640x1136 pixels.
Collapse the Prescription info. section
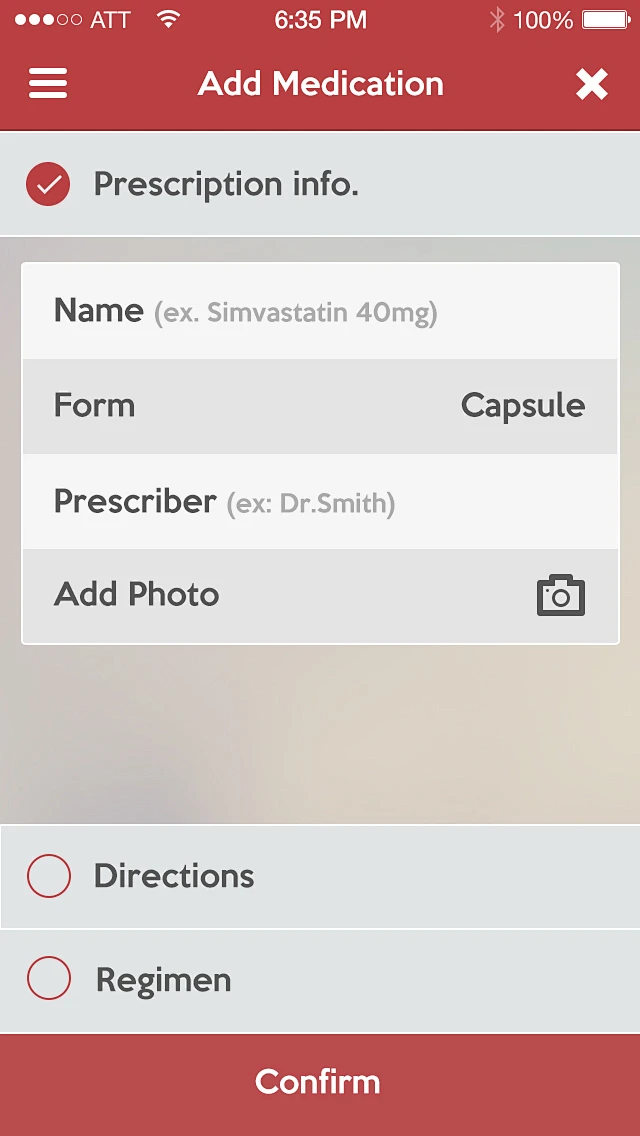pos(226,185)
